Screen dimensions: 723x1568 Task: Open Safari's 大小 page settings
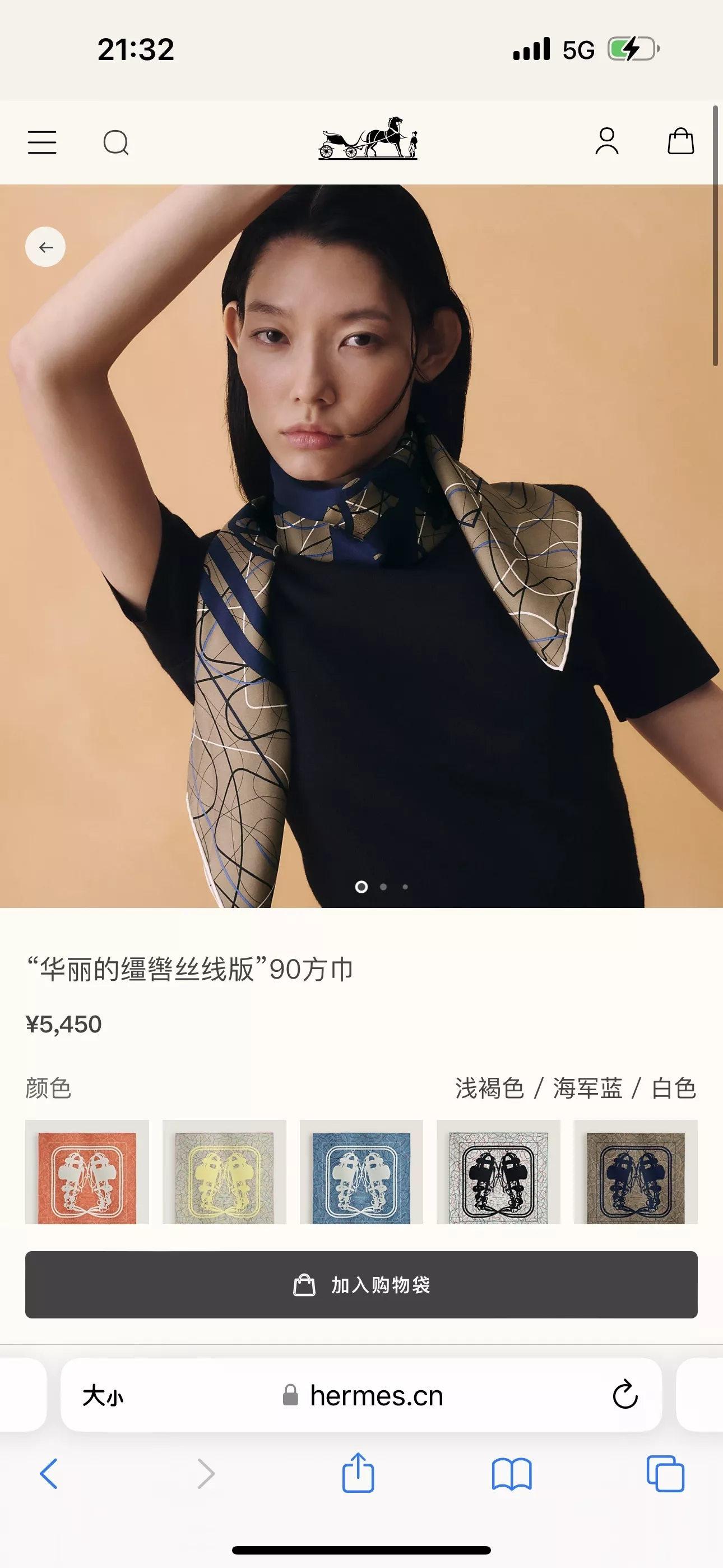pos(103,1396)
